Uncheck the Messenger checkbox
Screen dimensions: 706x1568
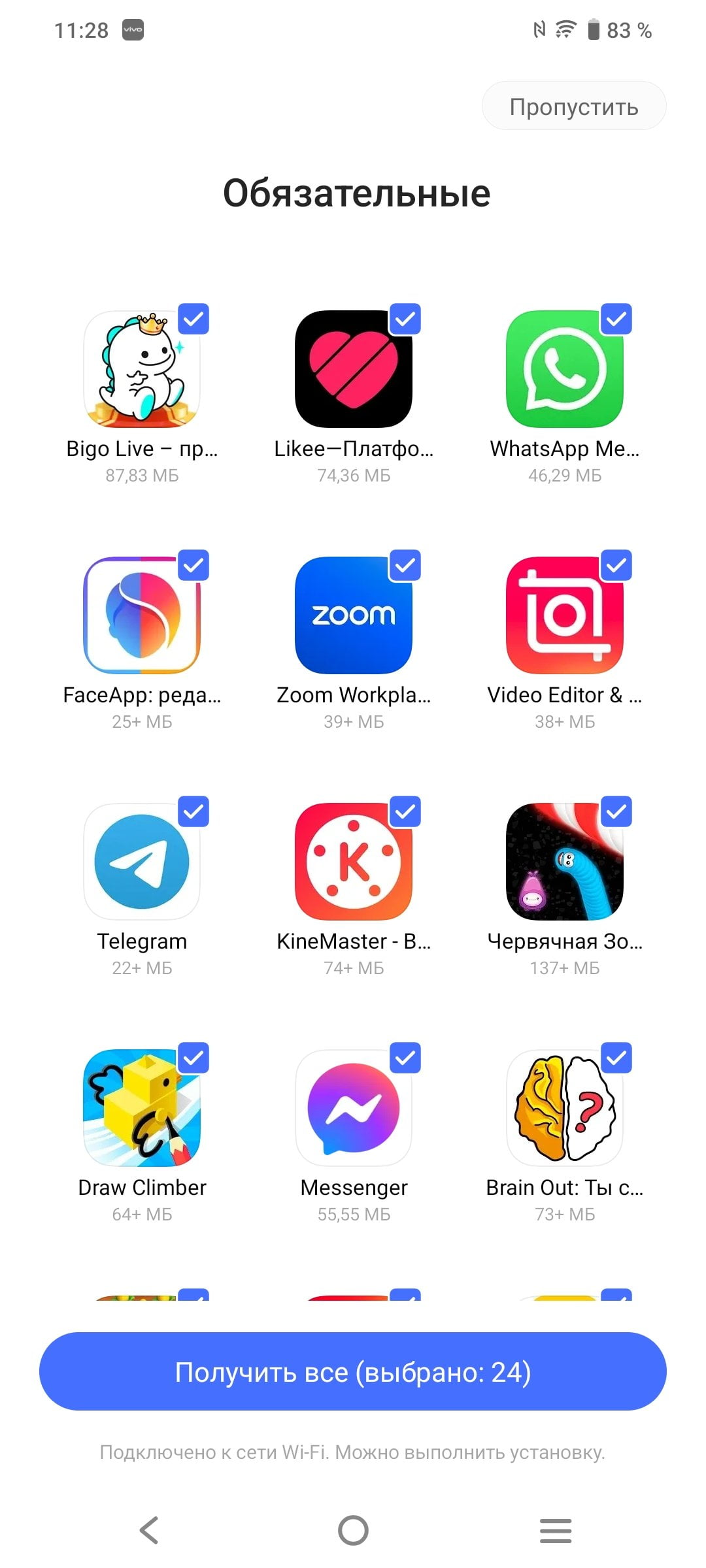[x=405, y=1058]
